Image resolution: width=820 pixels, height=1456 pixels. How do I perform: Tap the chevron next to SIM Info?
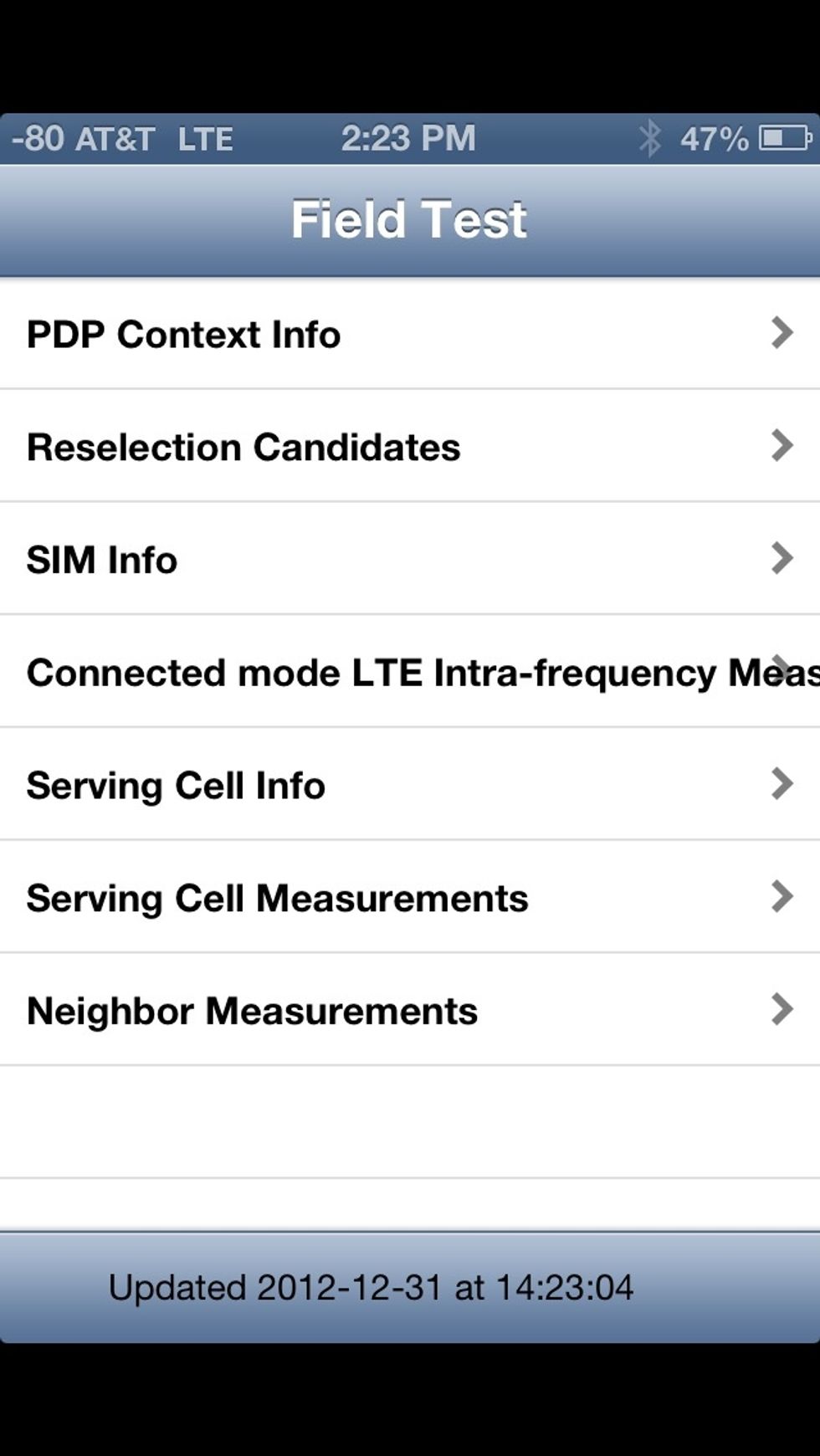[x=782, y=558]
